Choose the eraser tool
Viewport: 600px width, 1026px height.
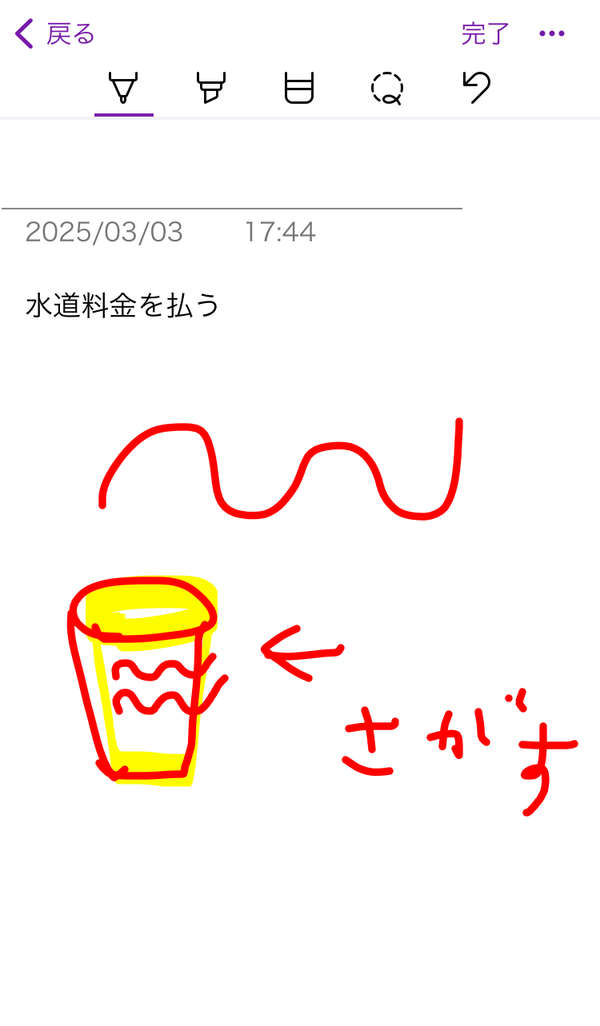click(299, 88)
